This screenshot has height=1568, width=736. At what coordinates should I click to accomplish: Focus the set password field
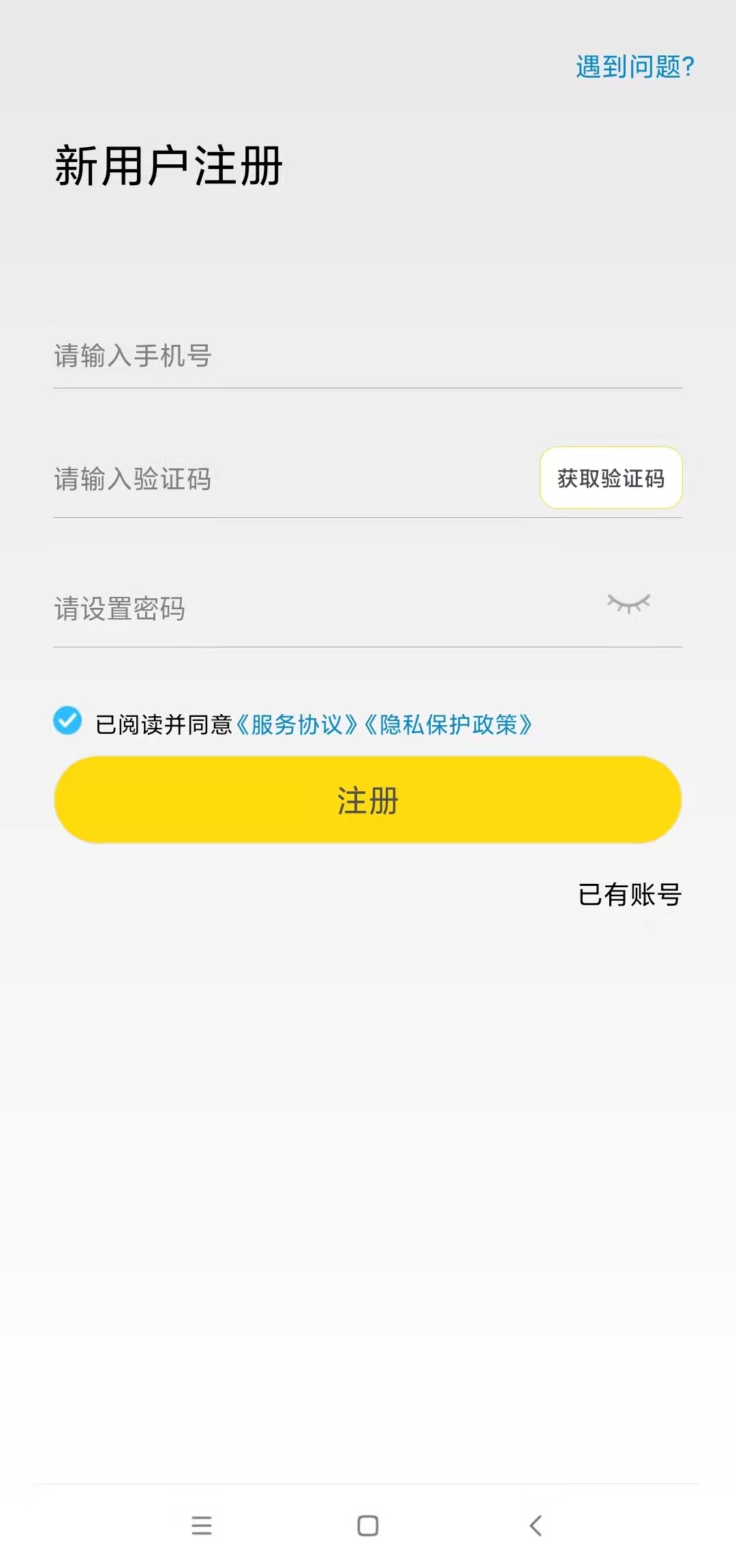[x=307, y=609]
